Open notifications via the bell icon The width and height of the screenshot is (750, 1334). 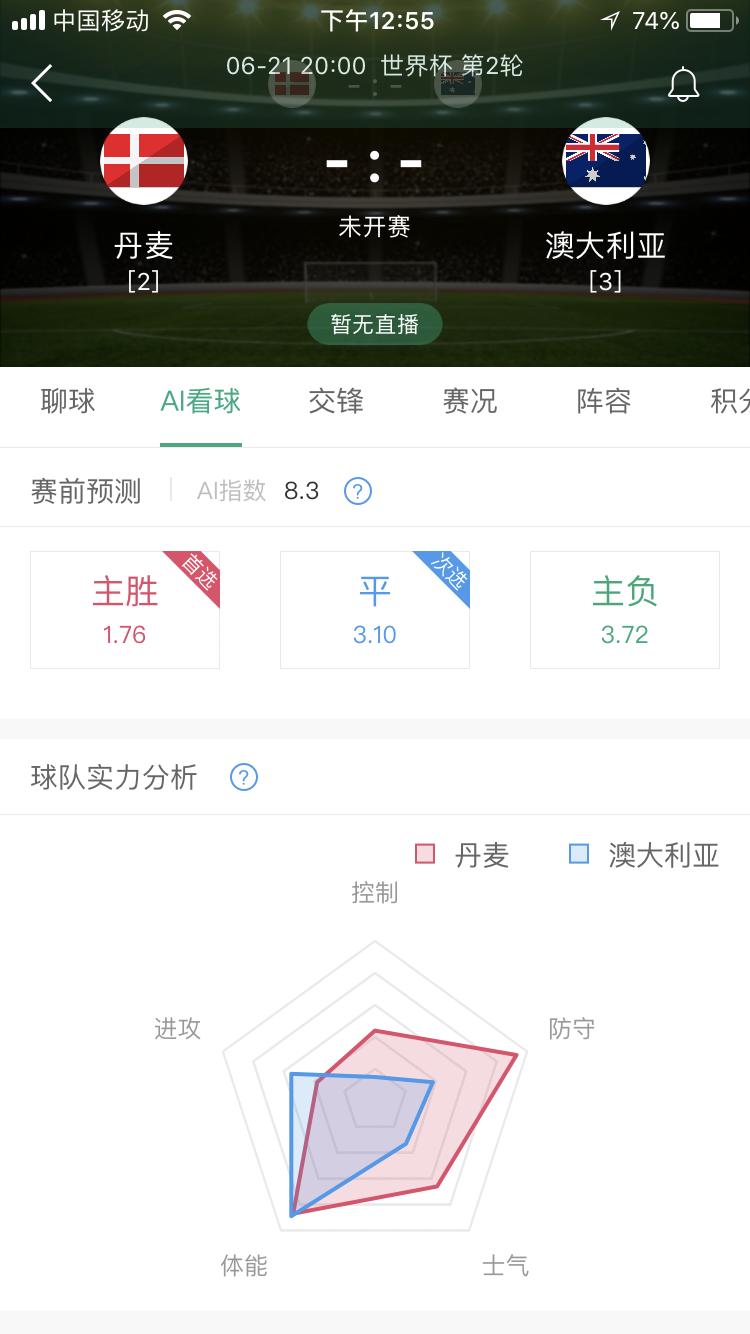tap(683, 83)
